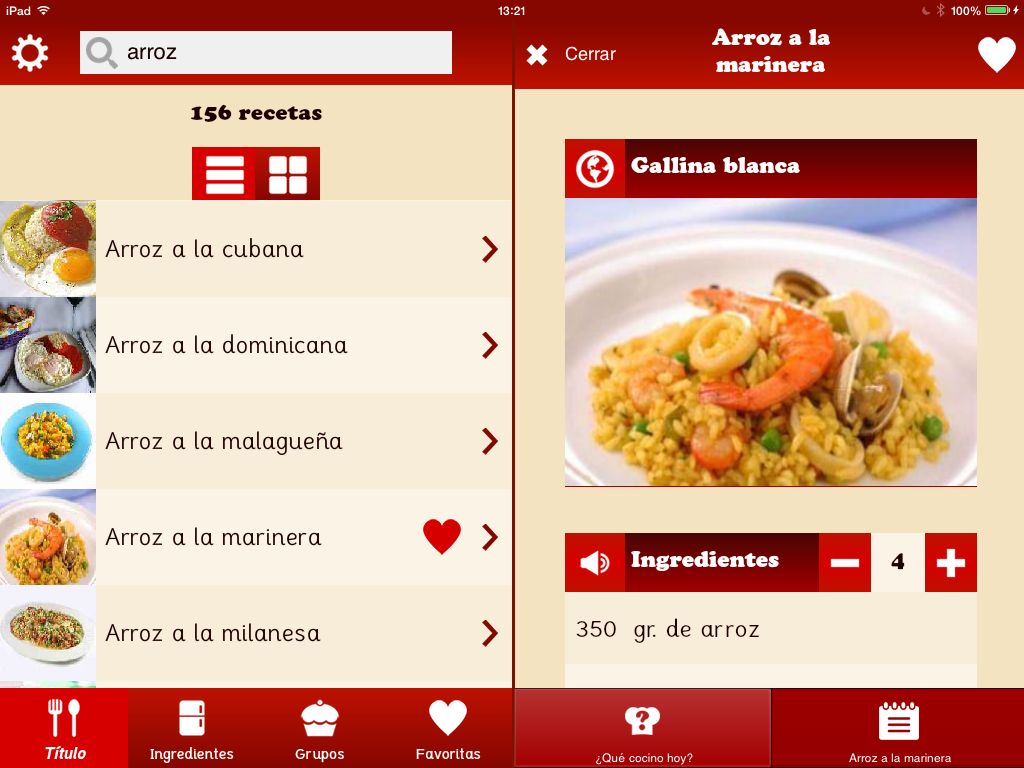
Task: Switch to the Ingredientes tab
Action: (192, 728)
